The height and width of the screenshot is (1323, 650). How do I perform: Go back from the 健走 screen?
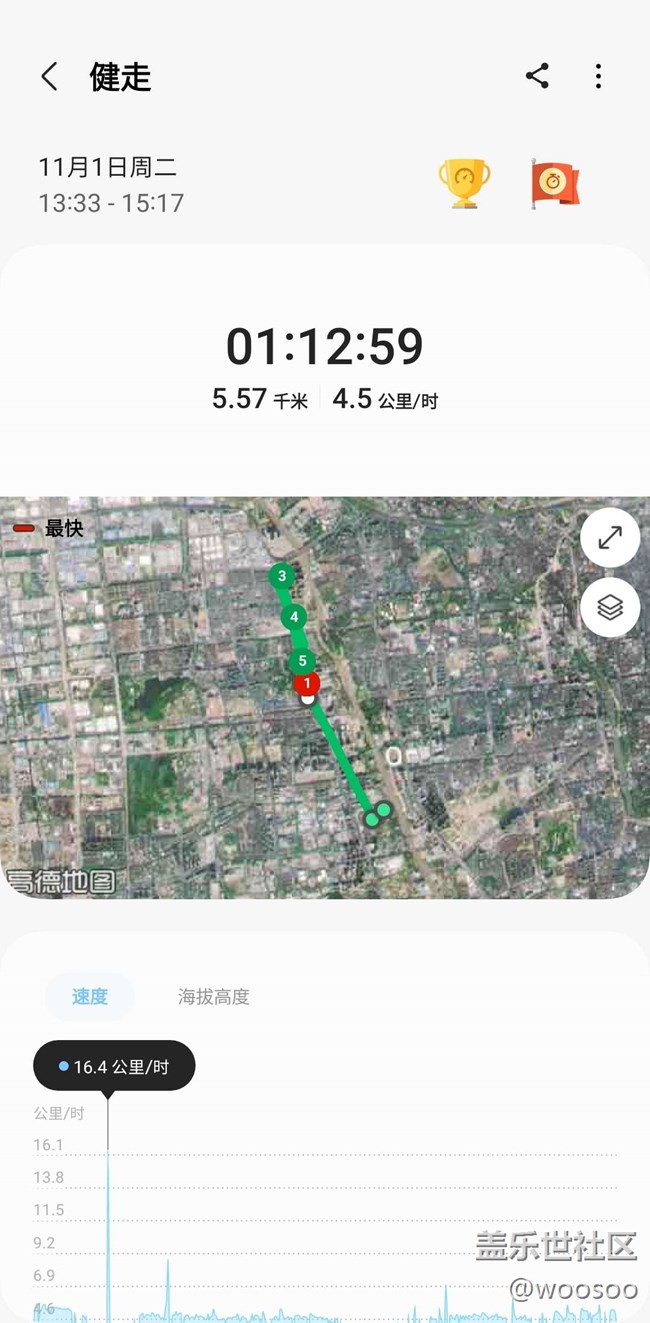[49, 77]
